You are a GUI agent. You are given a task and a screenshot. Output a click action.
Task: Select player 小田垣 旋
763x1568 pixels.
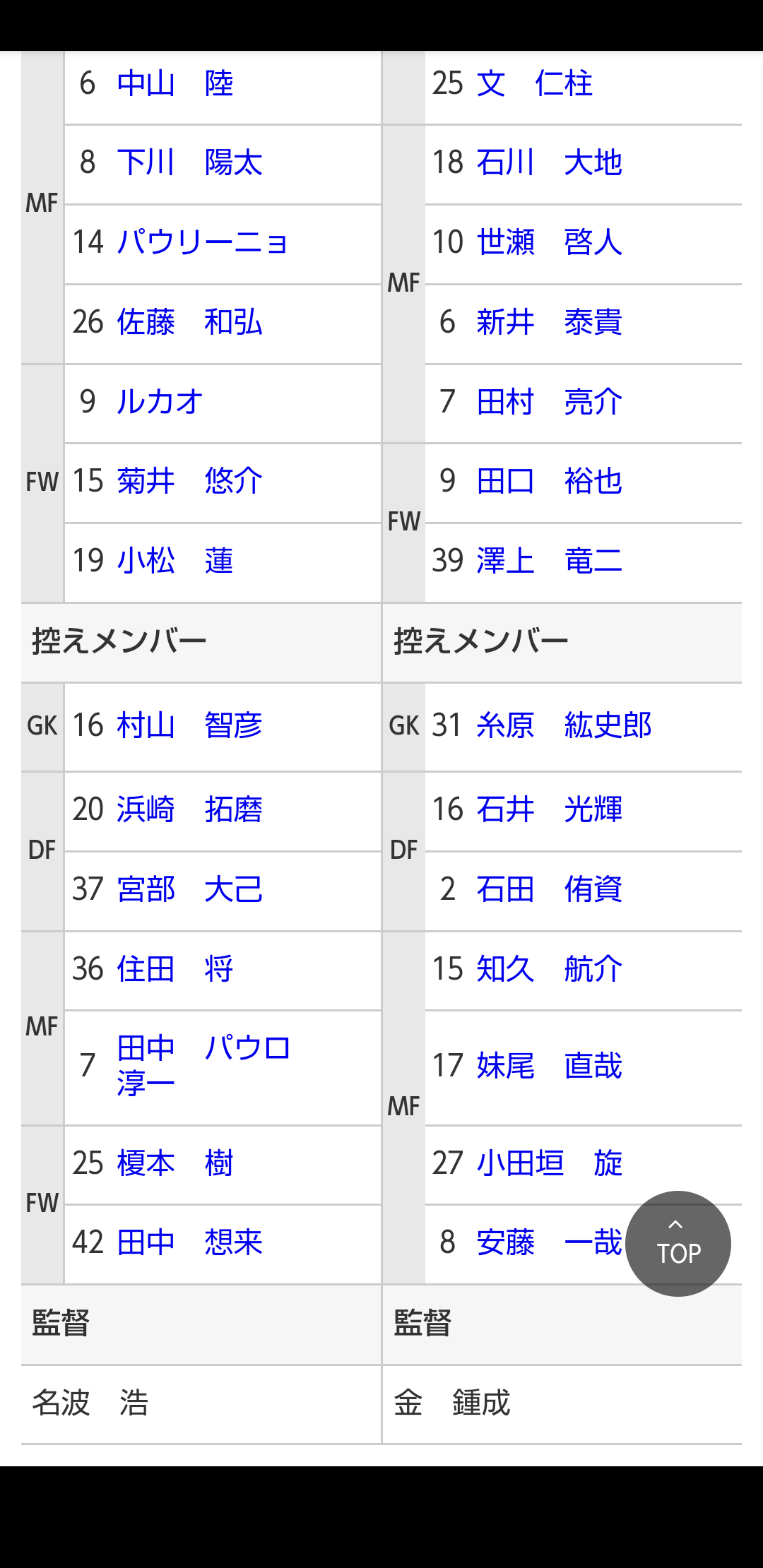[549, 1163]
